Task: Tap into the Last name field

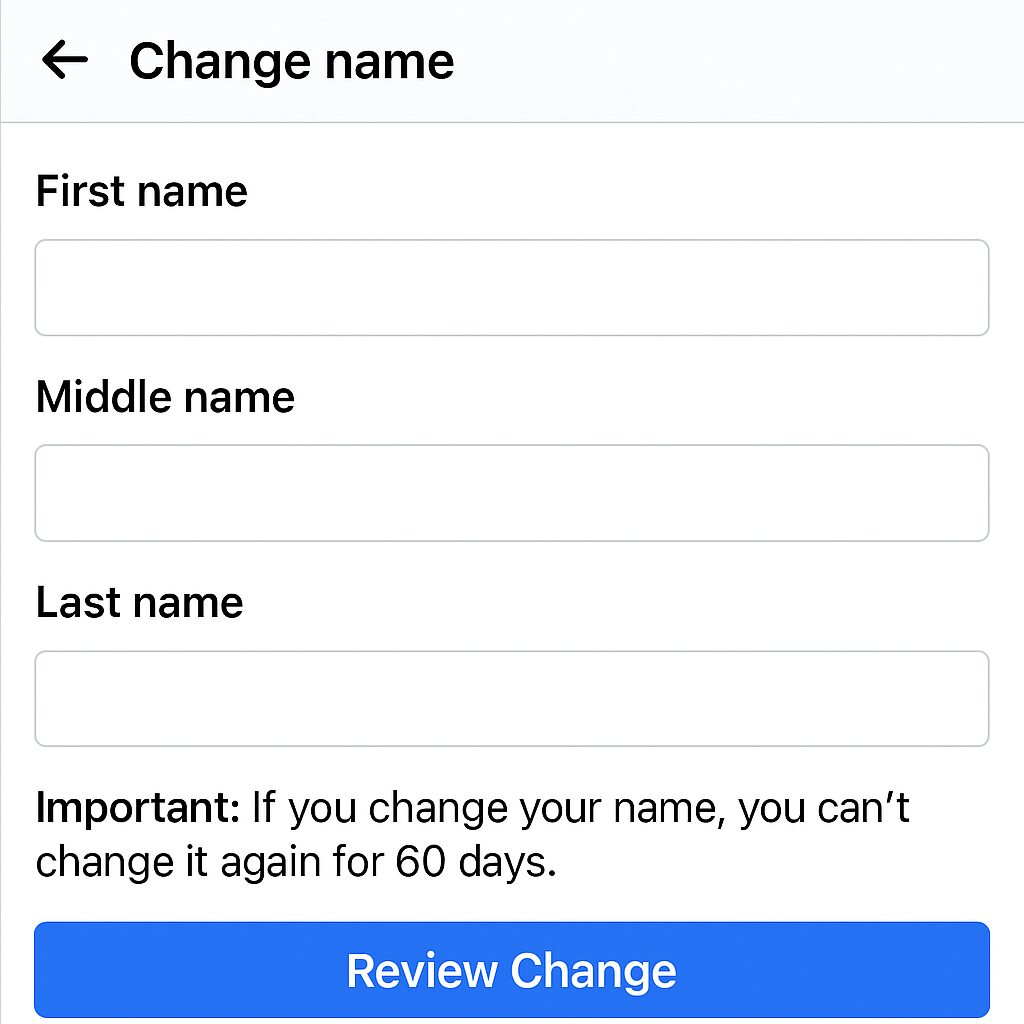Action: 512,699
